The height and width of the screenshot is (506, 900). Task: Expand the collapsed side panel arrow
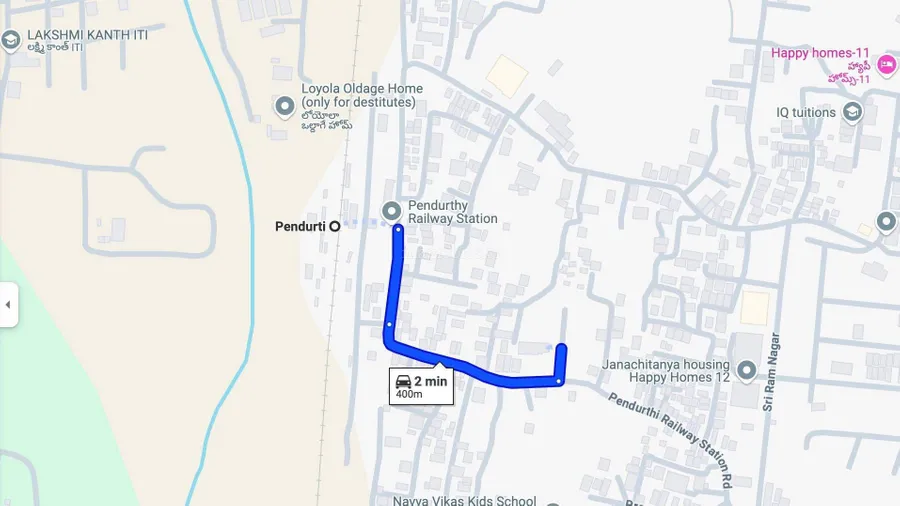(8, 304)
